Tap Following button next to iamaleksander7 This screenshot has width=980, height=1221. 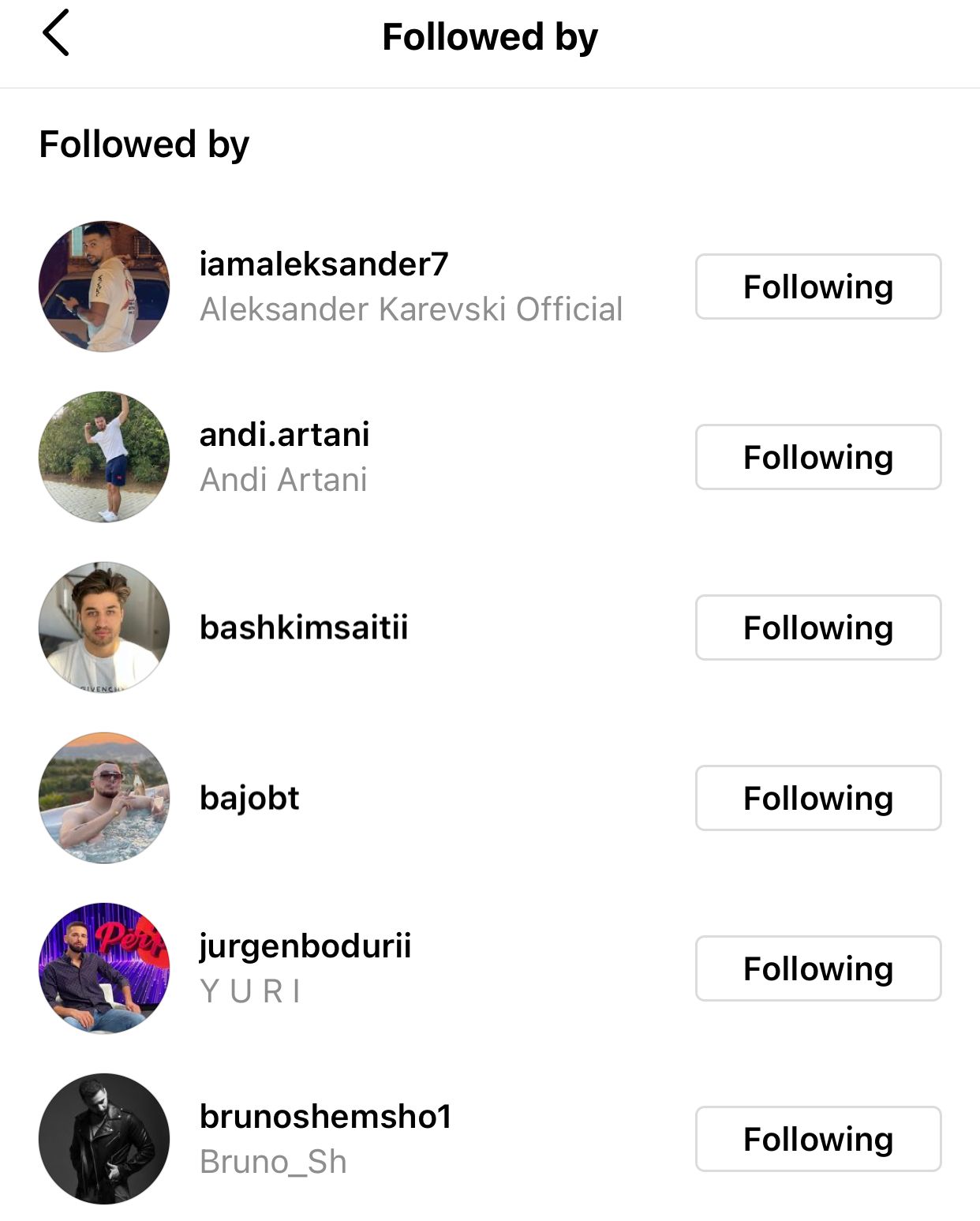coord(817,287)
